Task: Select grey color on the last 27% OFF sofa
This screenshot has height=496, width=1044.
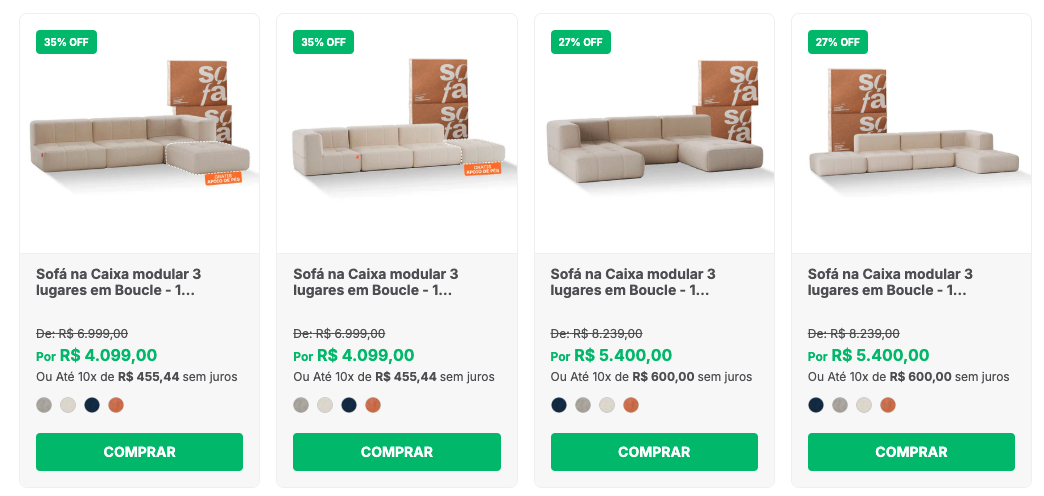Action: coord(840,405)
